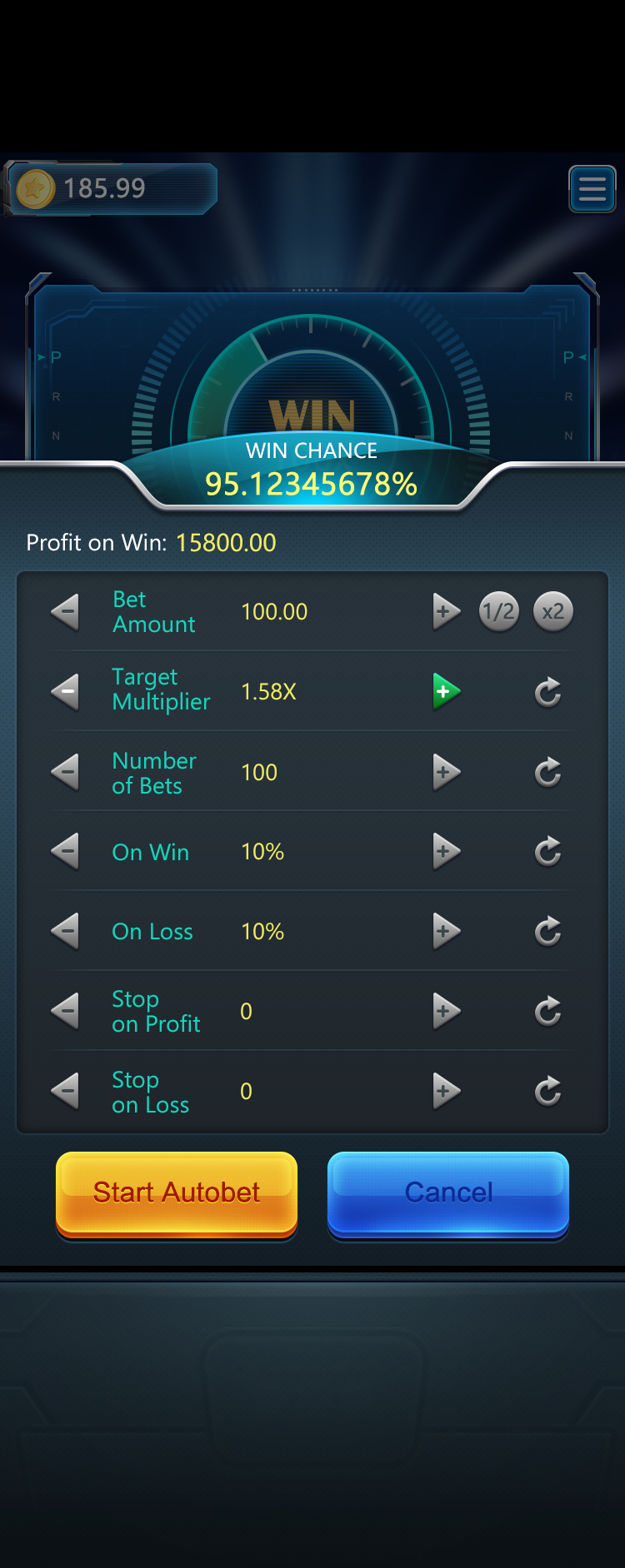This screenshot has height=1568, width=625.
Task: Increase the Stop on Profit value
Action: coord(446,1011)
